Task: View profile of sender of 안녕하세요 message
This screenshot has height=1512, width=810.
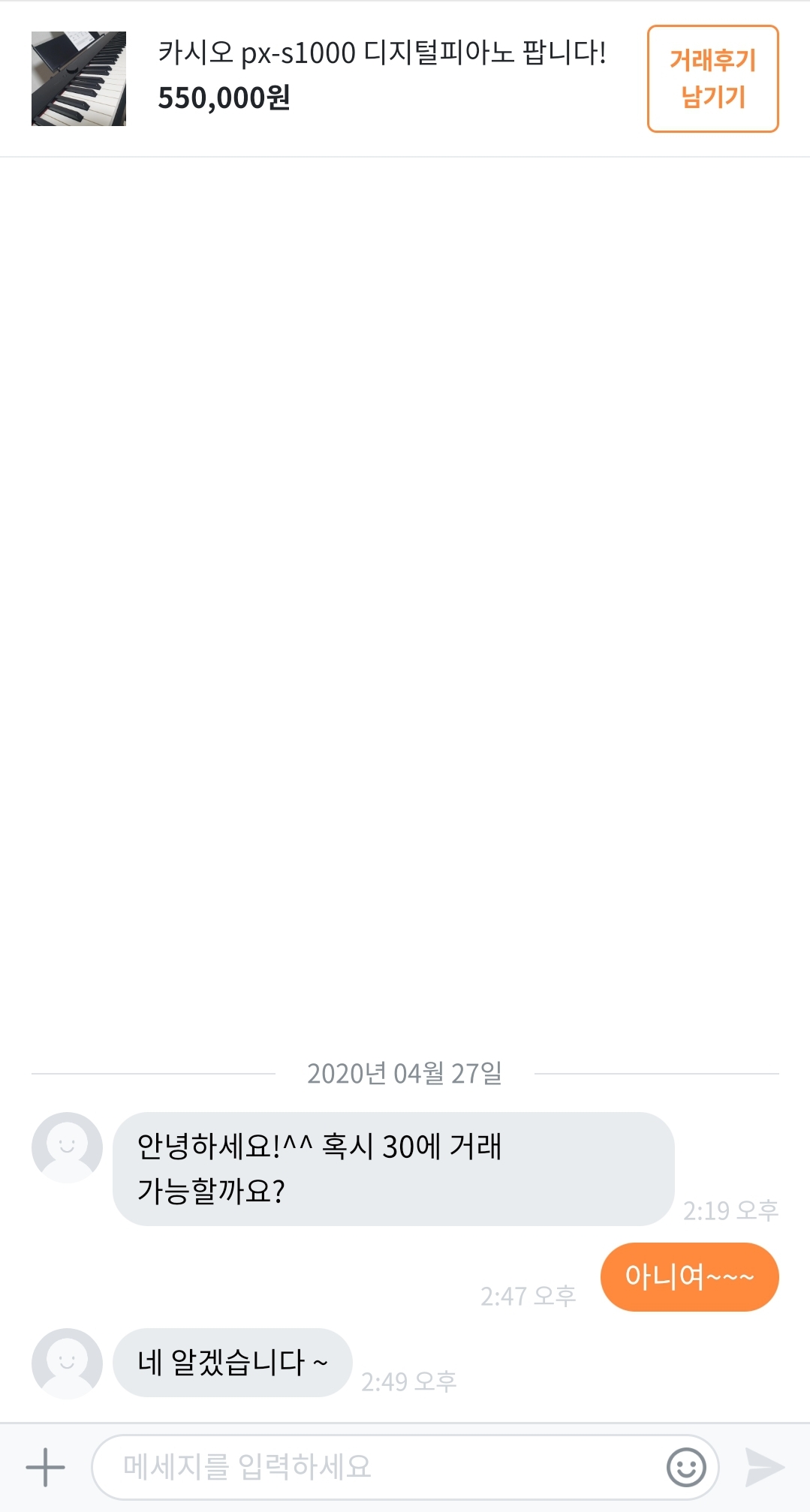Action: (67, 1147)
